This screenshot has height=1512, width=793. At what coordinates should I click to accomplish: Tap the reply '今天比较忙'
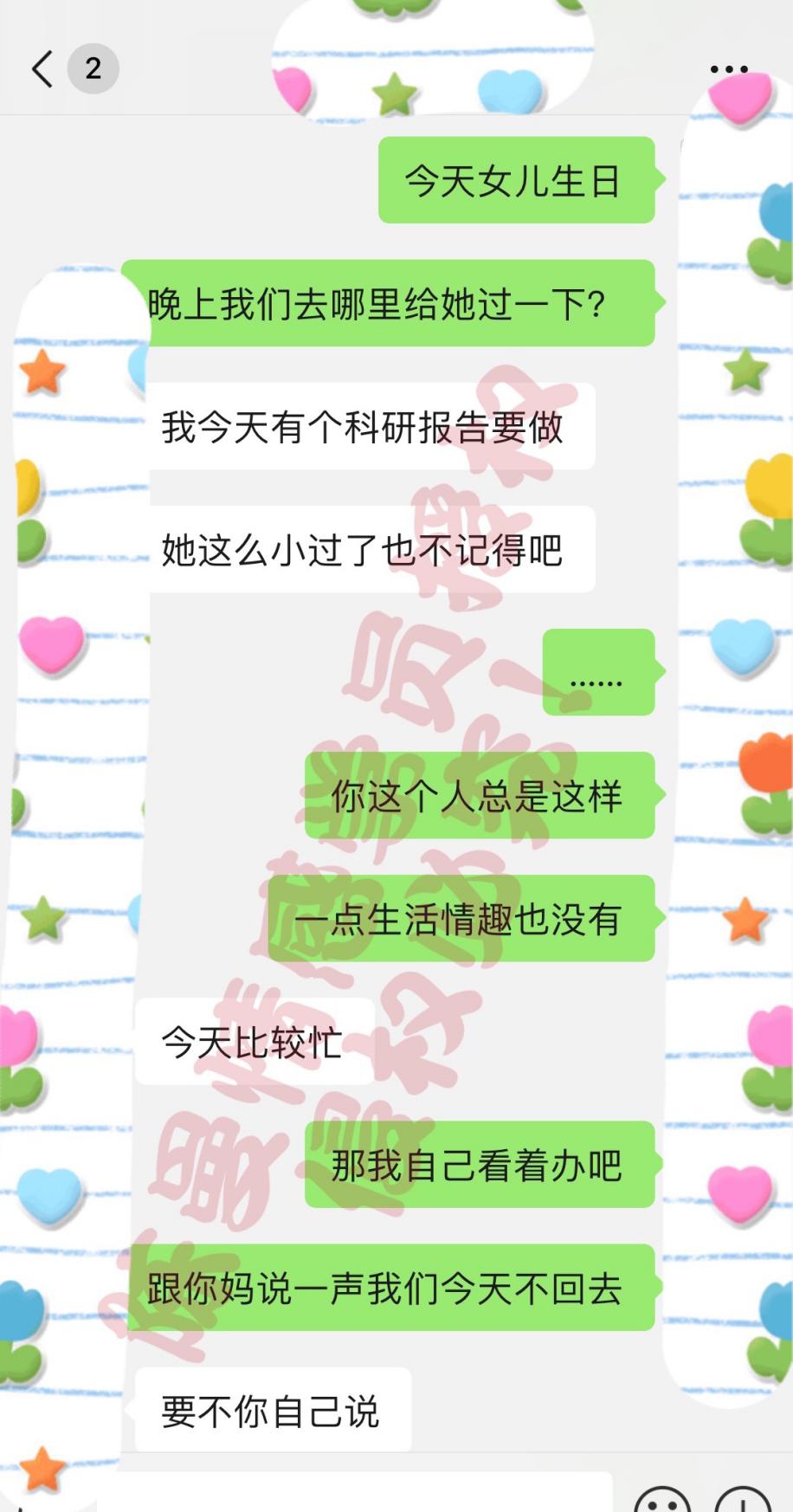pos(253,1045)
